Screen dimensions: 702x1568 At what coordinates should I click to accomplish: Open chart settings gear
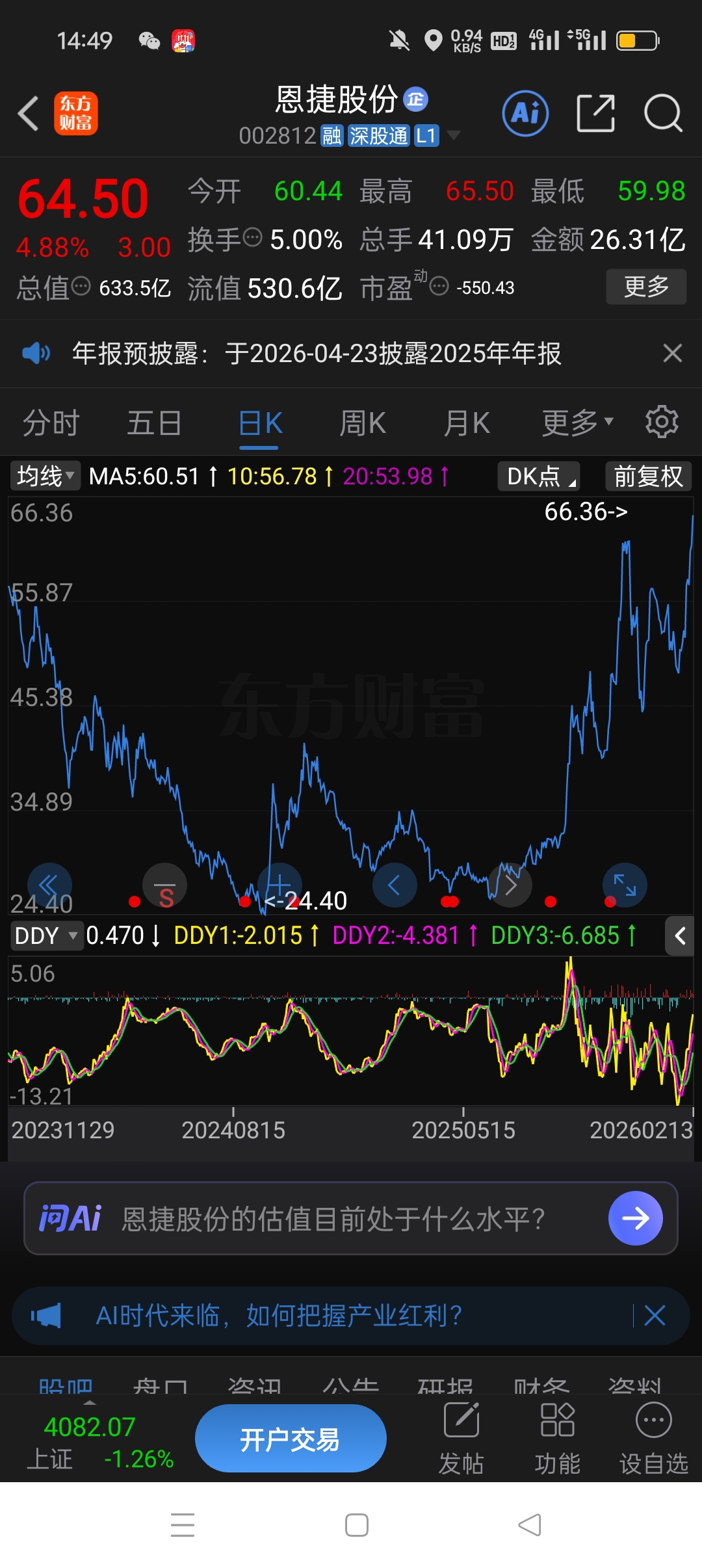click(662, 422)
